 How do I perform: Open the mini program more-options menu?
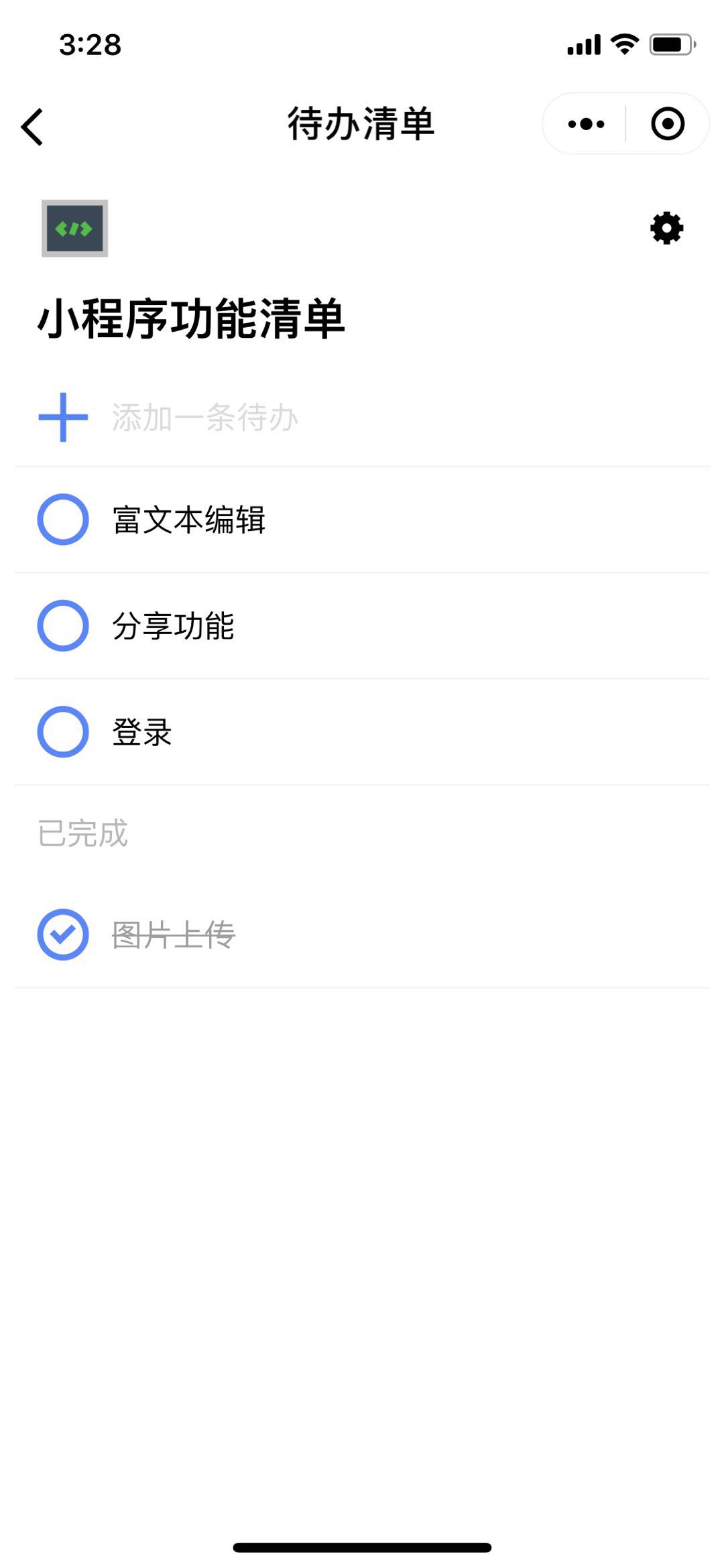[x=586, y=124]
